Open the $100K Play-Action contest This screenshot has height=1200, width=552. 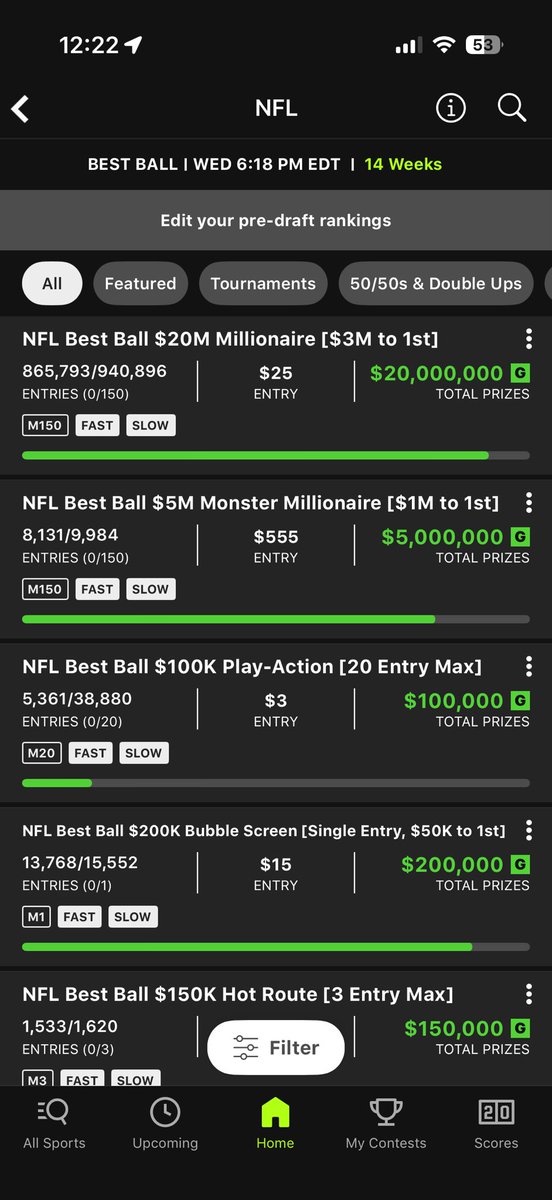(x=276, y=723)
